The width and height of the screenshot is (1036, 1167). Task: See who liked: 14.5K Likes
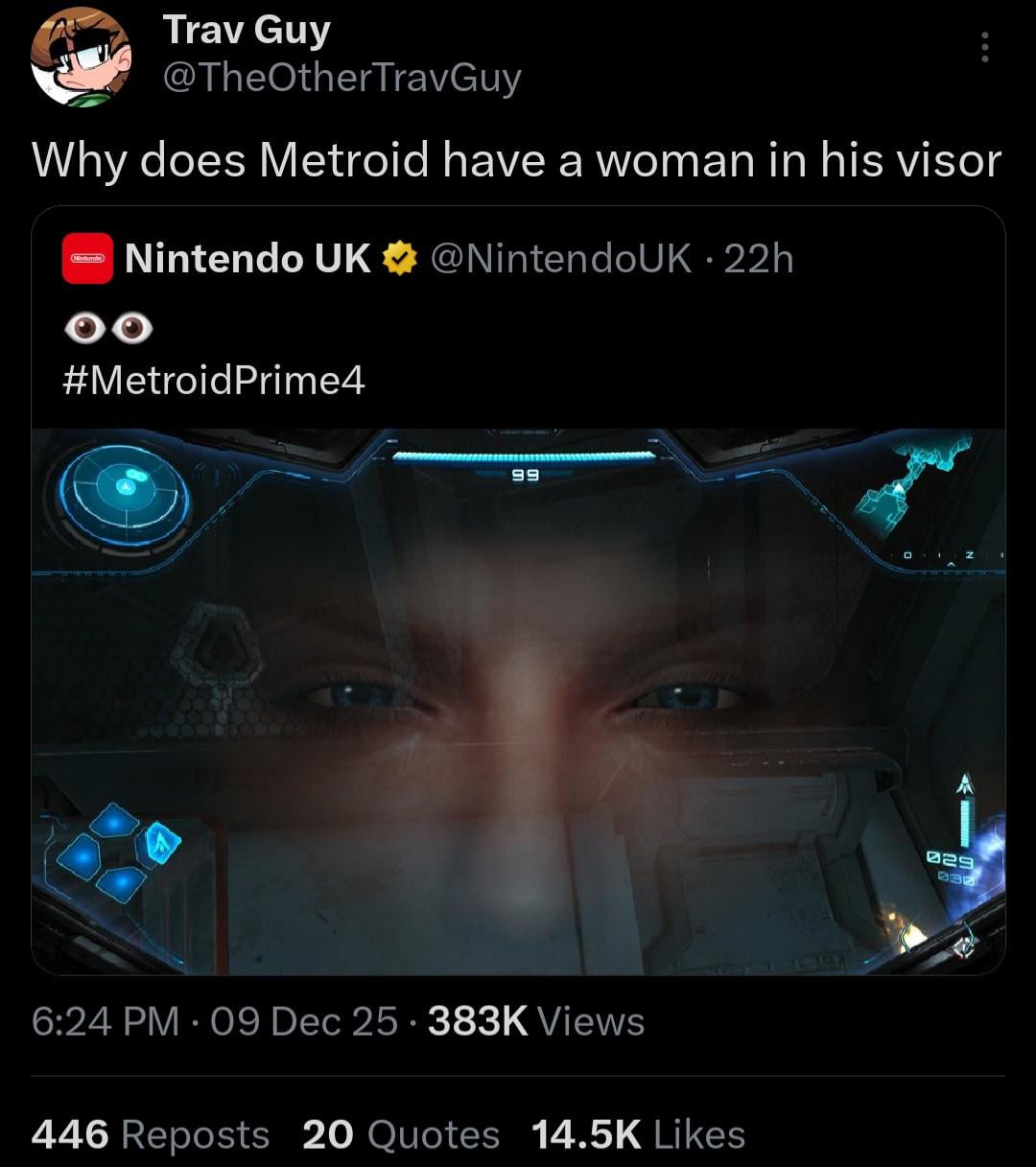click(638, 1135)
